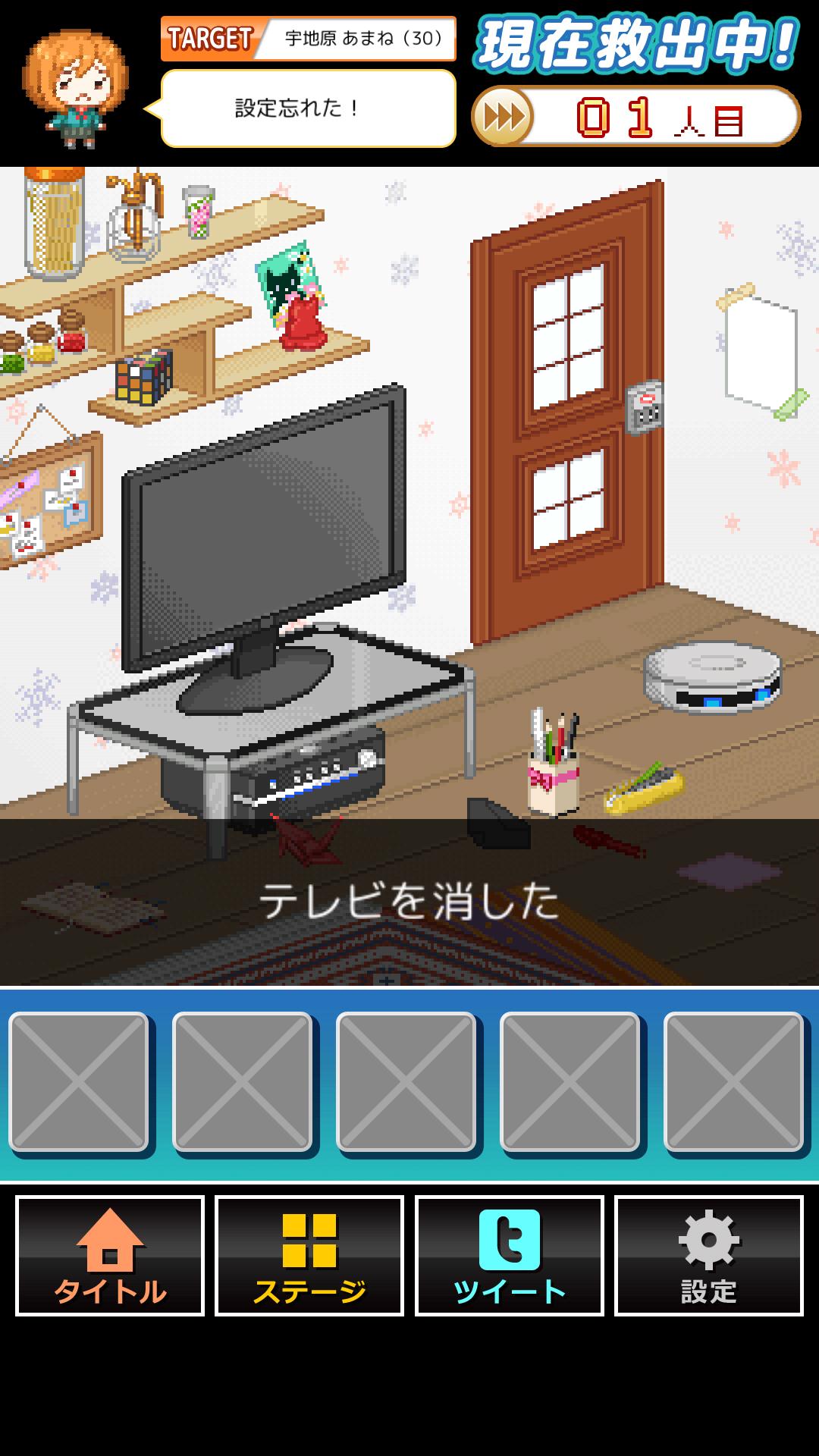
Task: Go to the タイトル title screen
Action: [x=110, y=1255]
